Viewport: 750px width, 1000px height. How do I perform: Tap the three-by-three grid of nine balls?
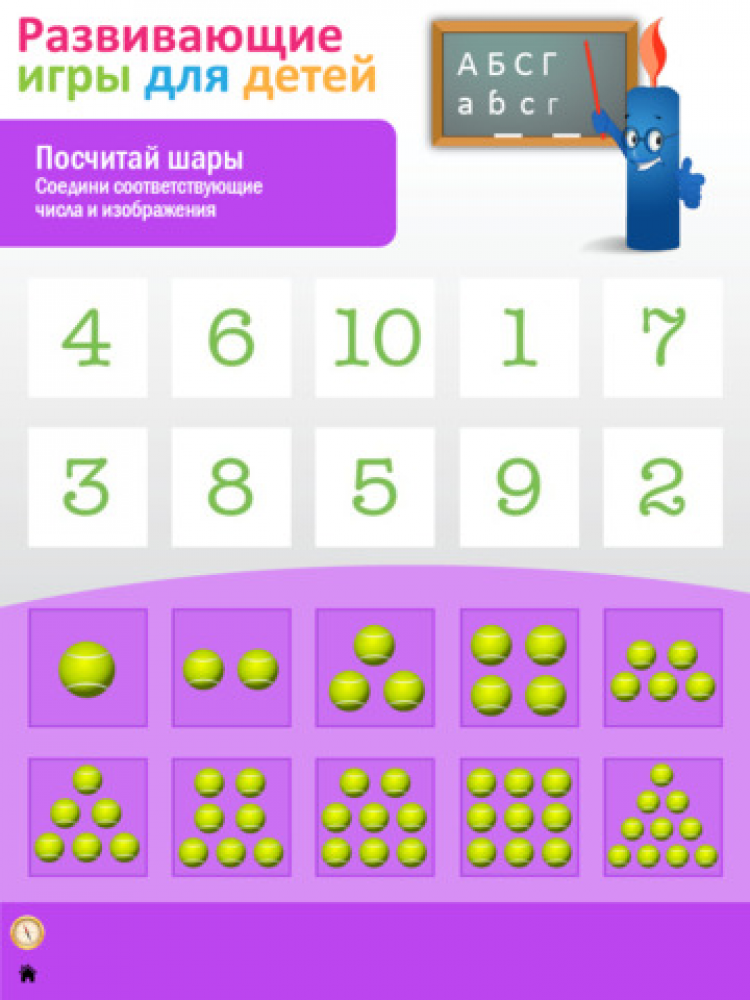click(x=519, y=817)
